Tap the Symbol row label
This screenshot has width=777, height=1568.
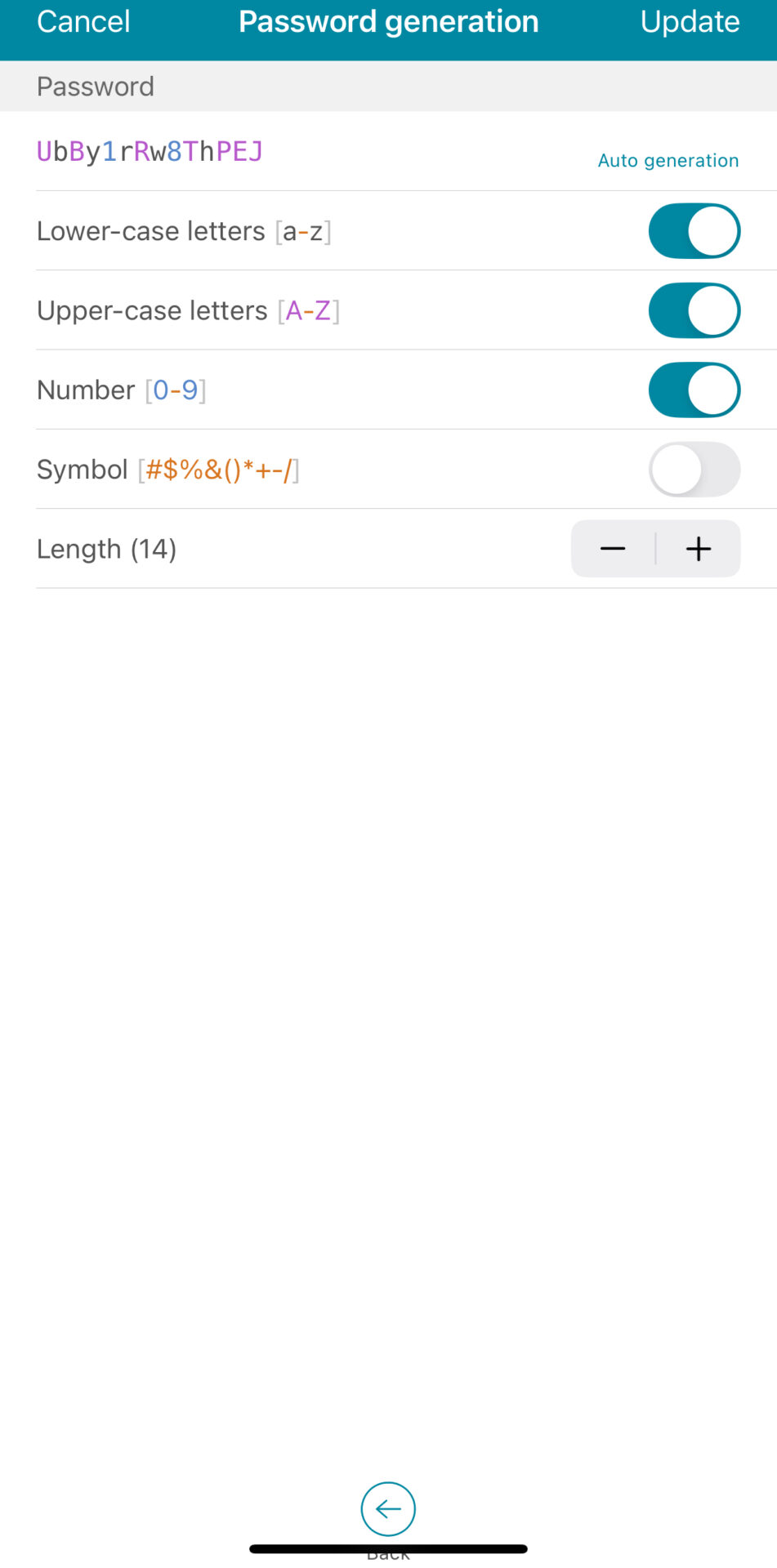coord(167,470)
